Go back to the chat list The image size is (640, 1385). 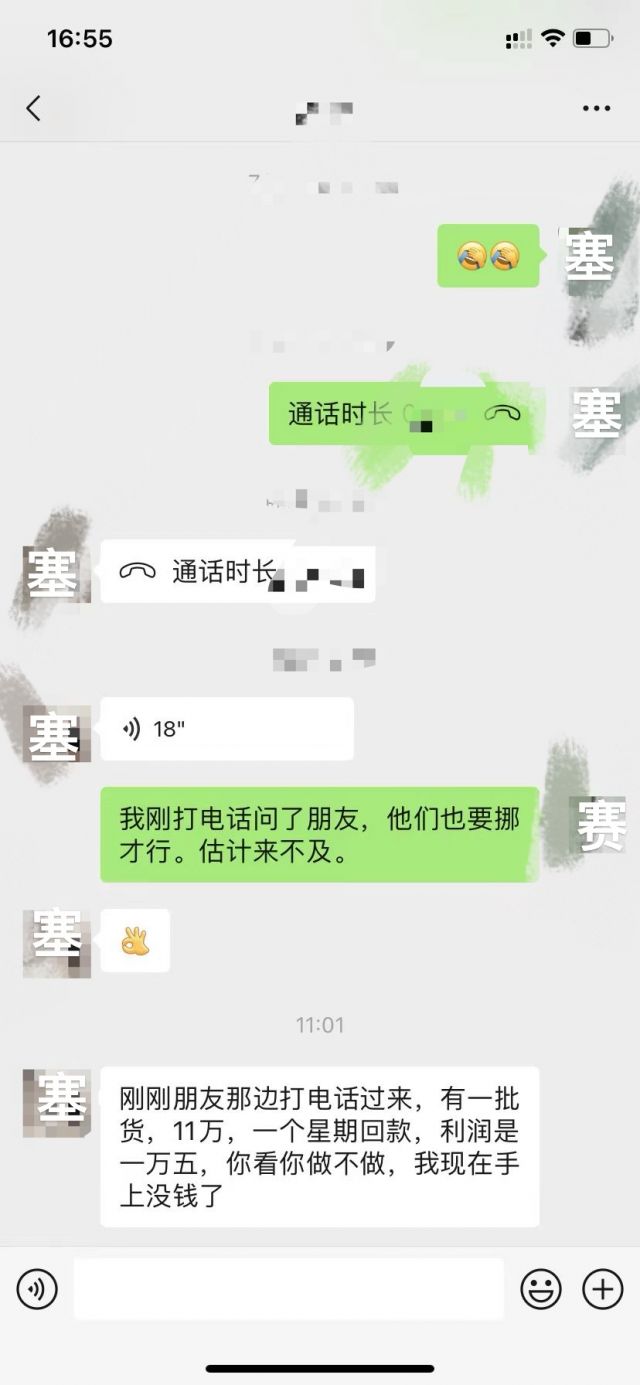pos(34,108)
